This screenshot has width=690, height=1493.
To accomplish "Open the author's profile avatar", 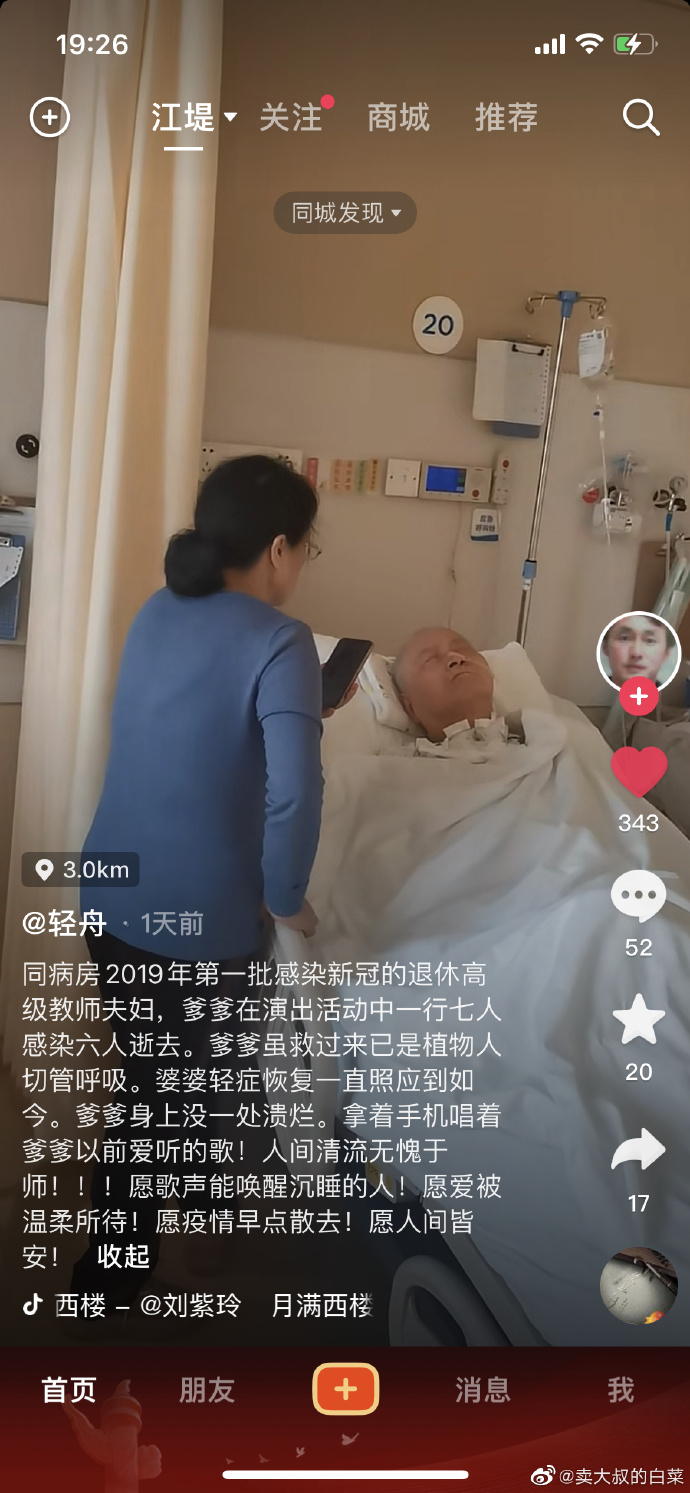I will click(638, 652).
